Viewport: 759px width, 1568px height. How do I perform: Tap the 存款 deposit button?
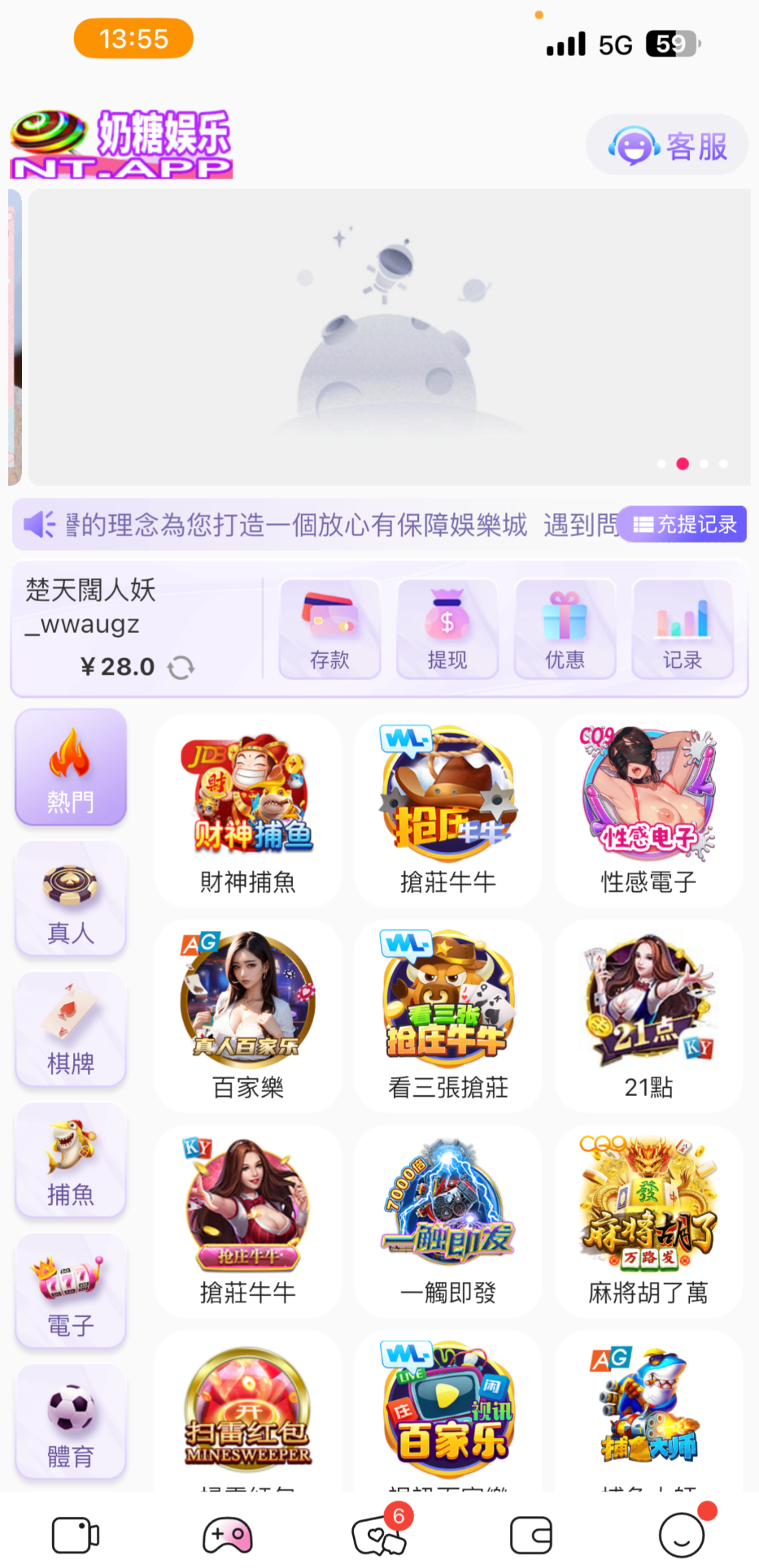[330, 629]
